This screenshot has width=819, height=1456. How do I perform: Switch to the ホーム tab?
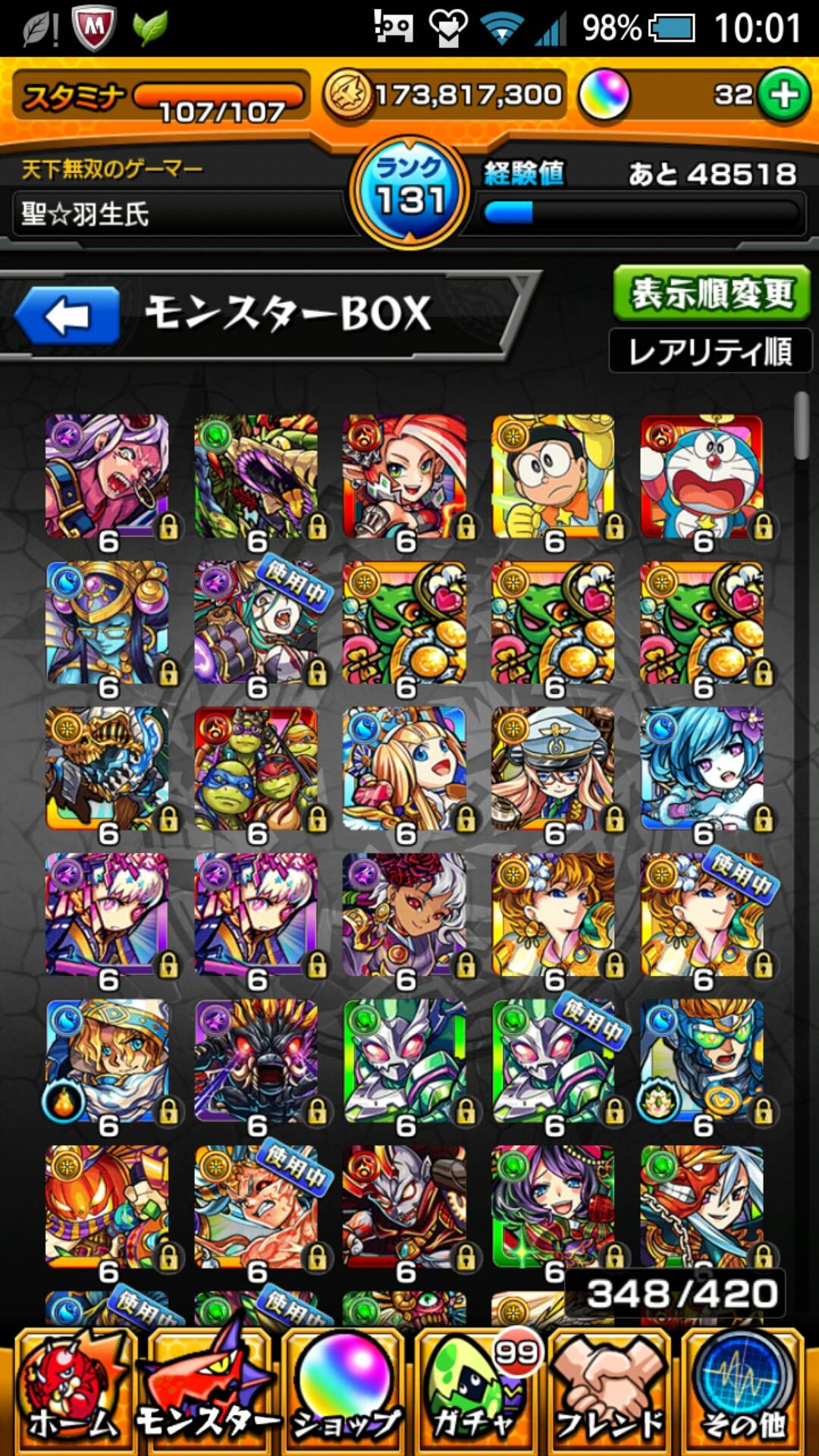pos(74,1392)
